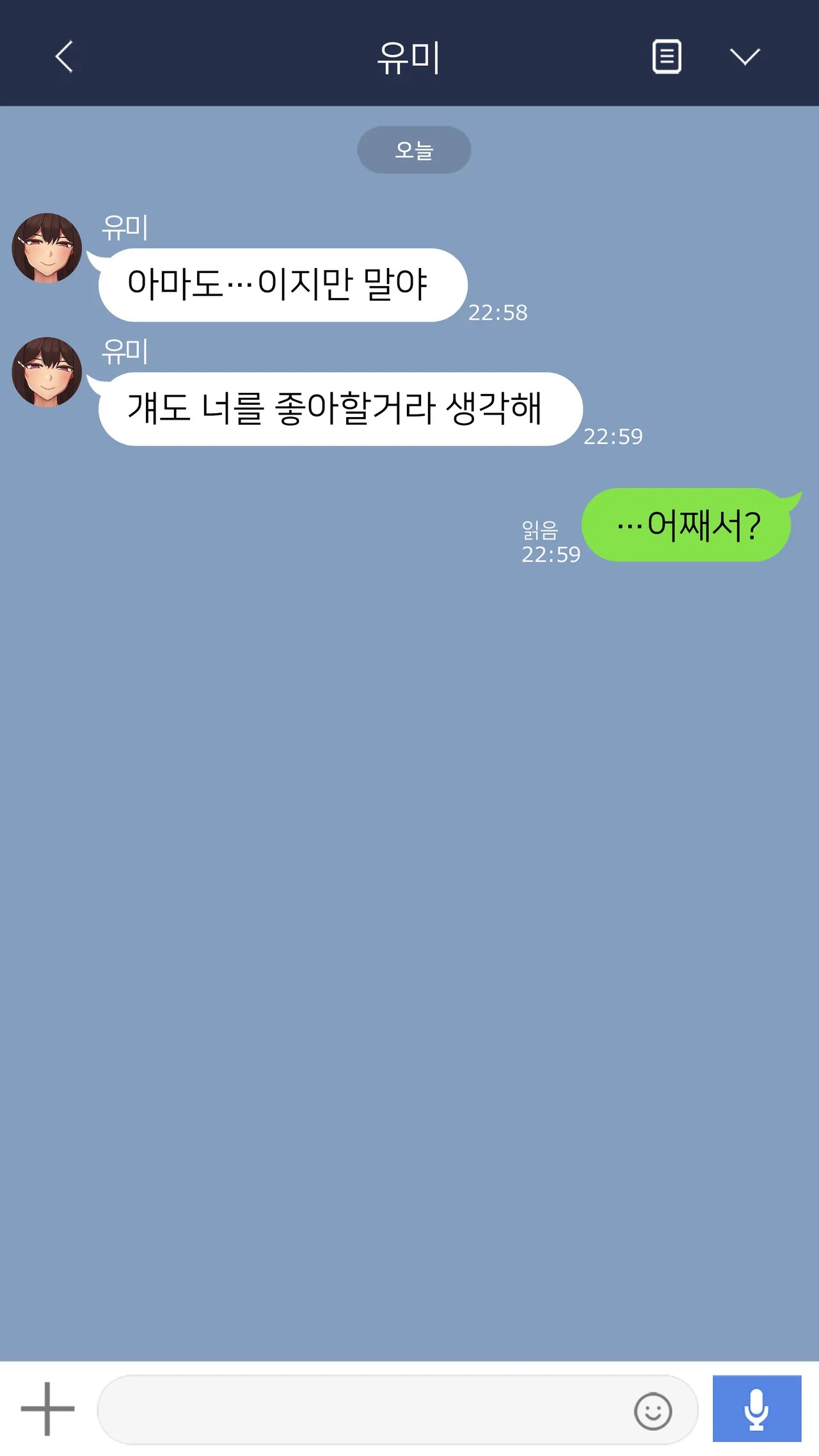Image resolution: width=819 pixels, height=1456 pixels.
Task: Expand the chat menu with the down chevron
Action: click(x=745, y=57)
